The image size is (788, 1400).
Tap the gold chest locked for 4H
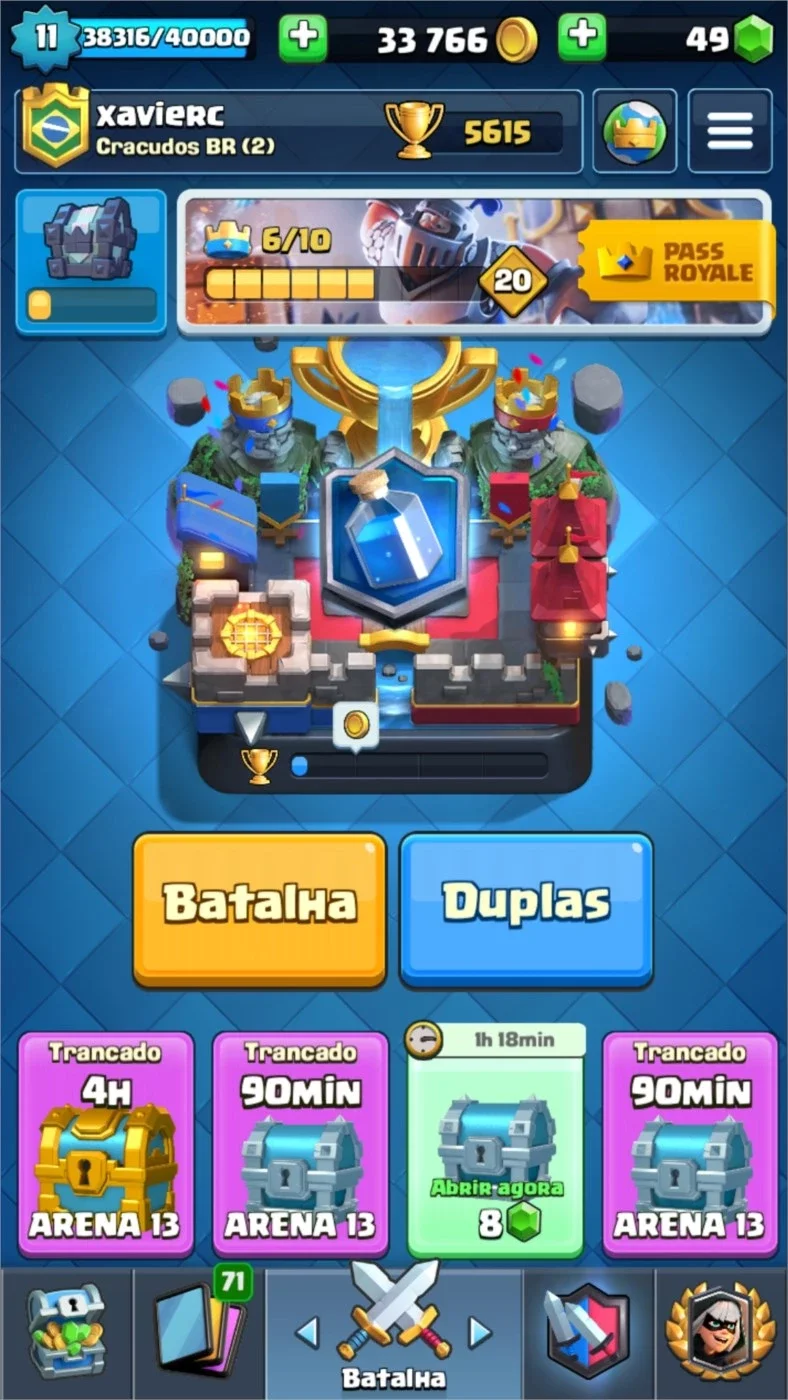pyautogui.click(x=106, y=1143)
